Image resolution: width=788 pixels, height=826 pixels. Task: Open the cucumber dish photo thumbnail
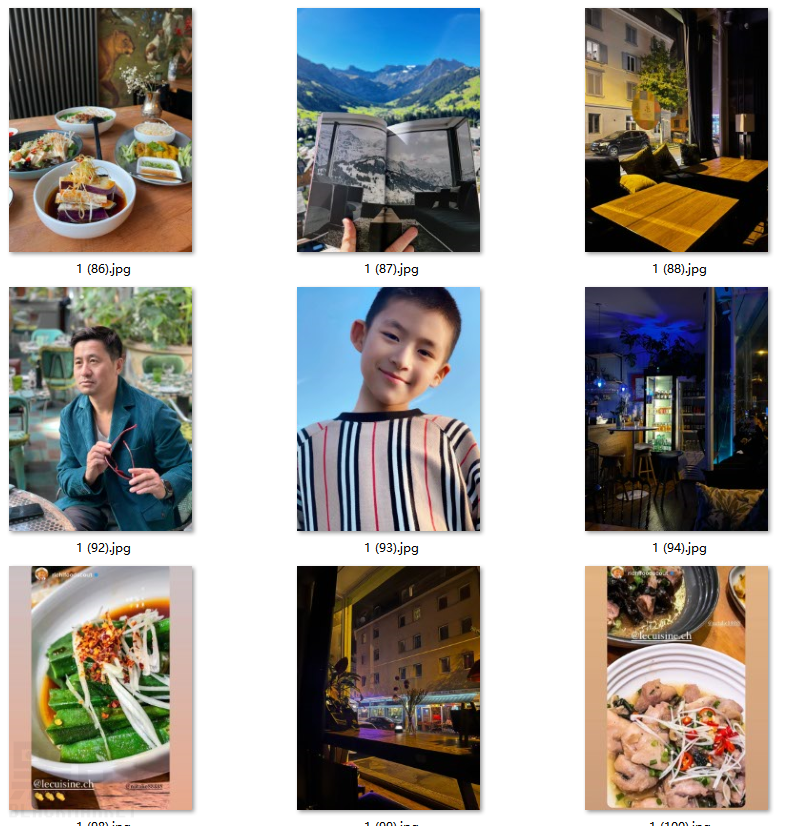point(100,688)
